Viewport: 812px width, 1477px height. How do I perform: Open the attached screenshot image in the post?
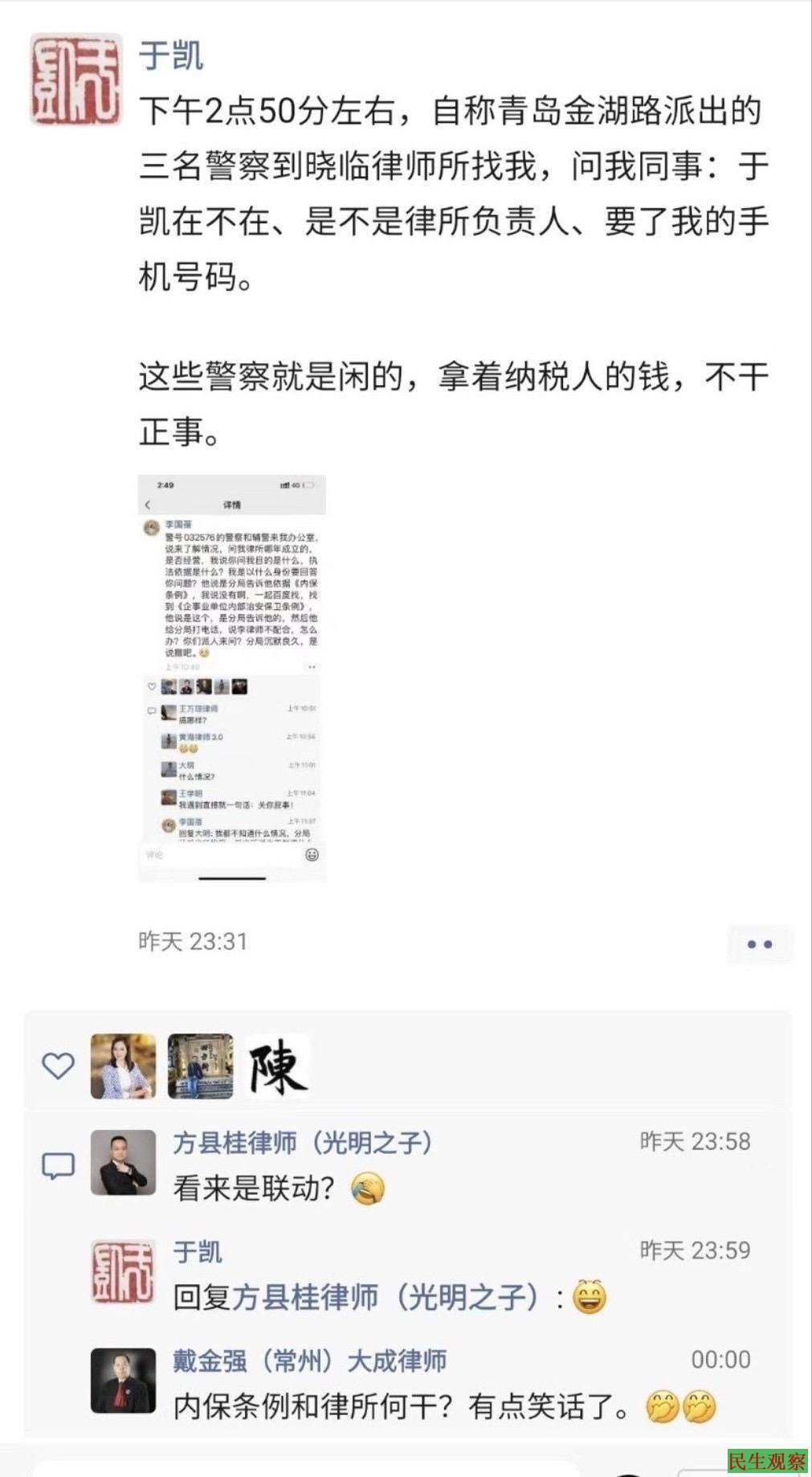pos(232,677)
